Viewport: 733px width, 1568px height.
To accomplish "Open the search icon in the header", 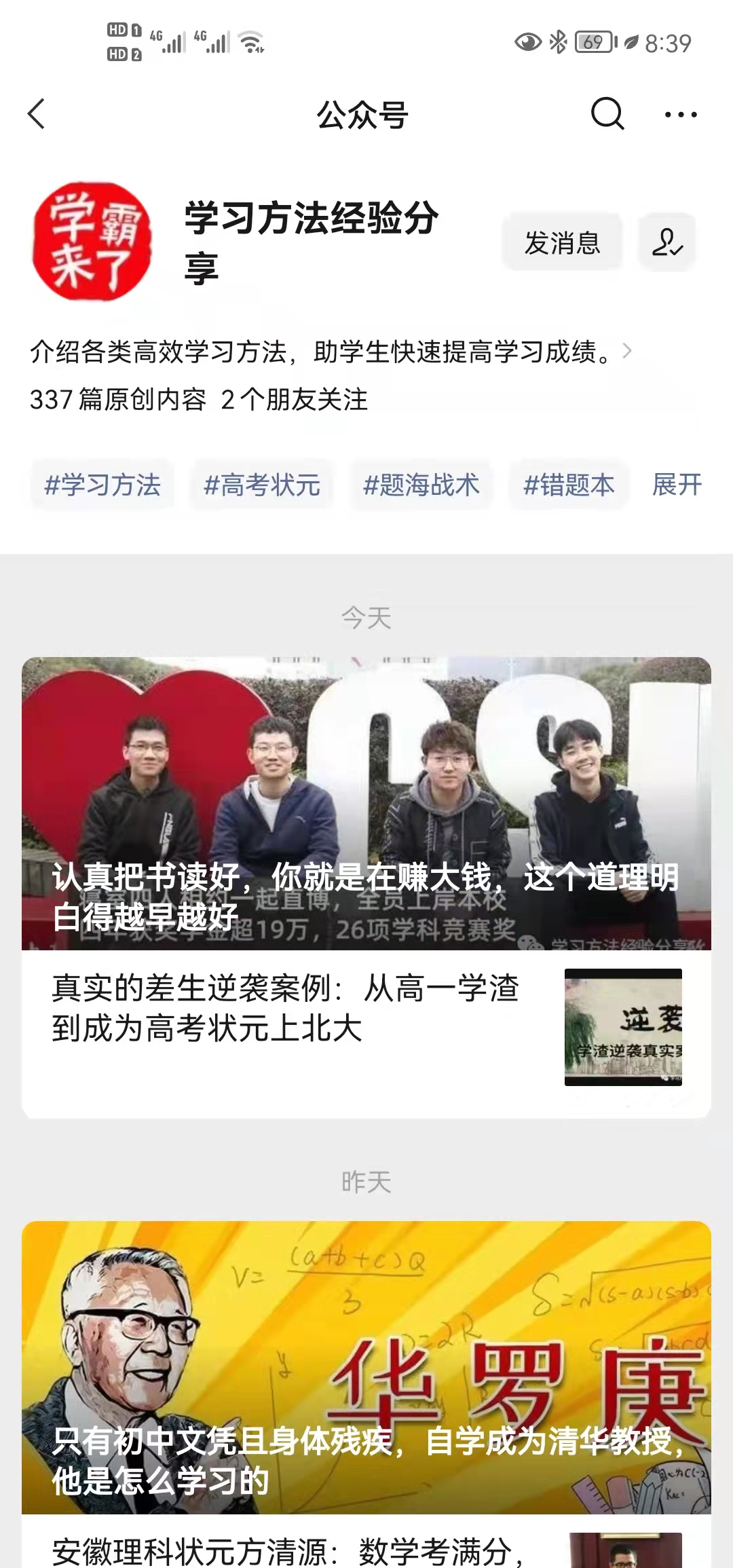I will pyautogui.click(x=607, y=113).
